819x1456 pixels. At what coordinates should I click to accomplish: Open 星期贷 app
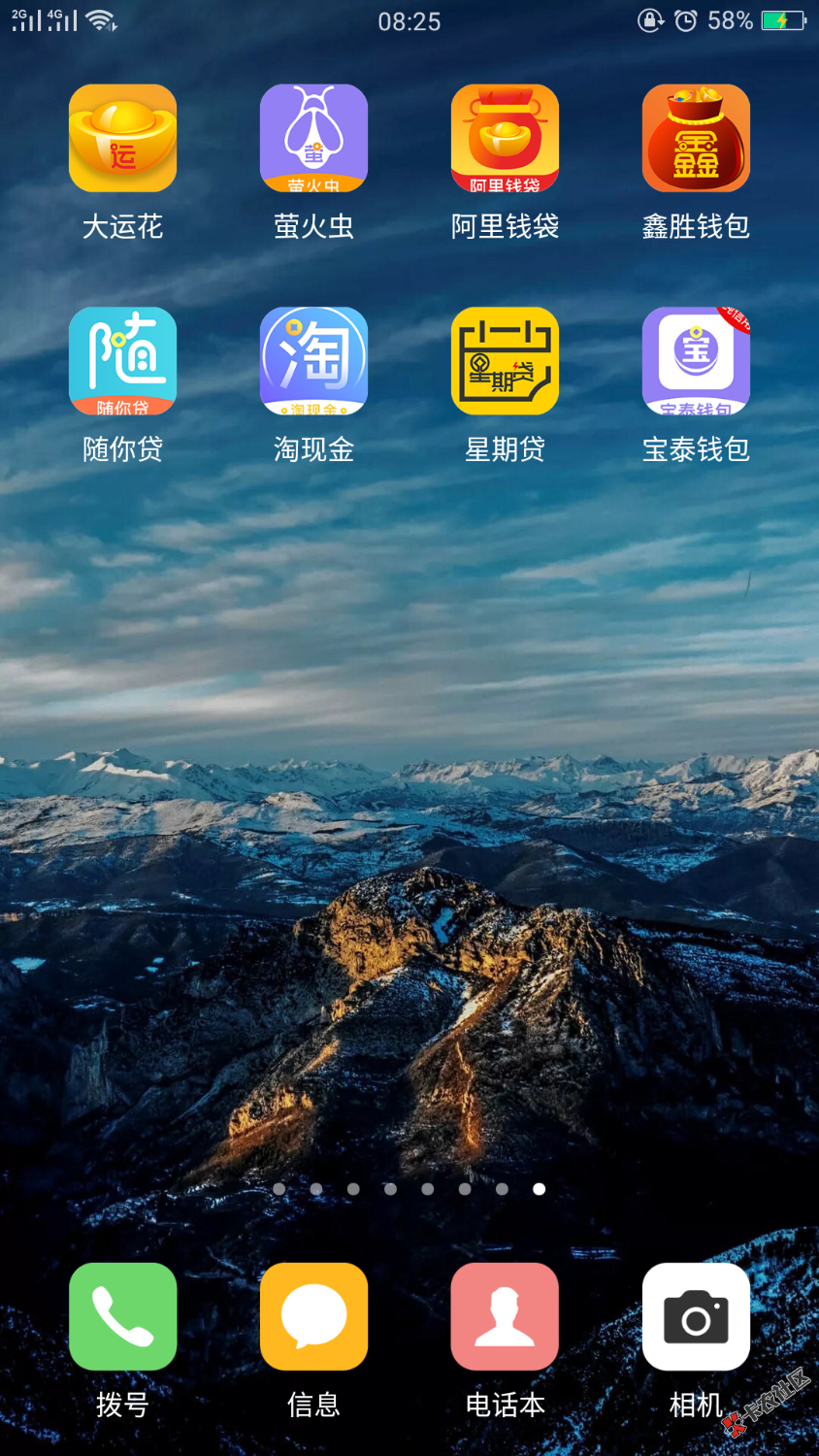505,361
